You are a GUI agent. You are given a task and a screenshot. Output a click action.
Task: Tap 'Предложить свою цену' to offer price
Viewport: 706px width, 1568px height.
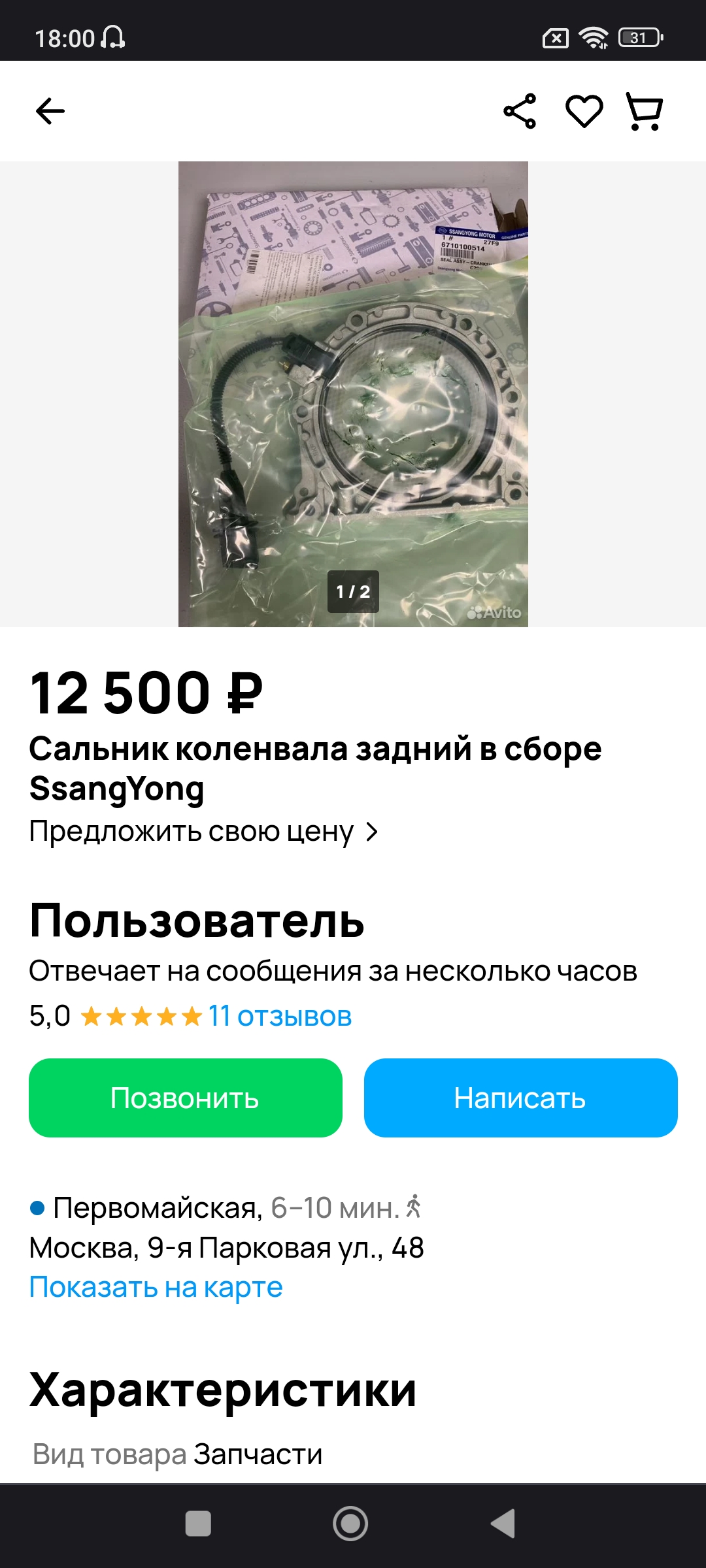pos(203,832)
